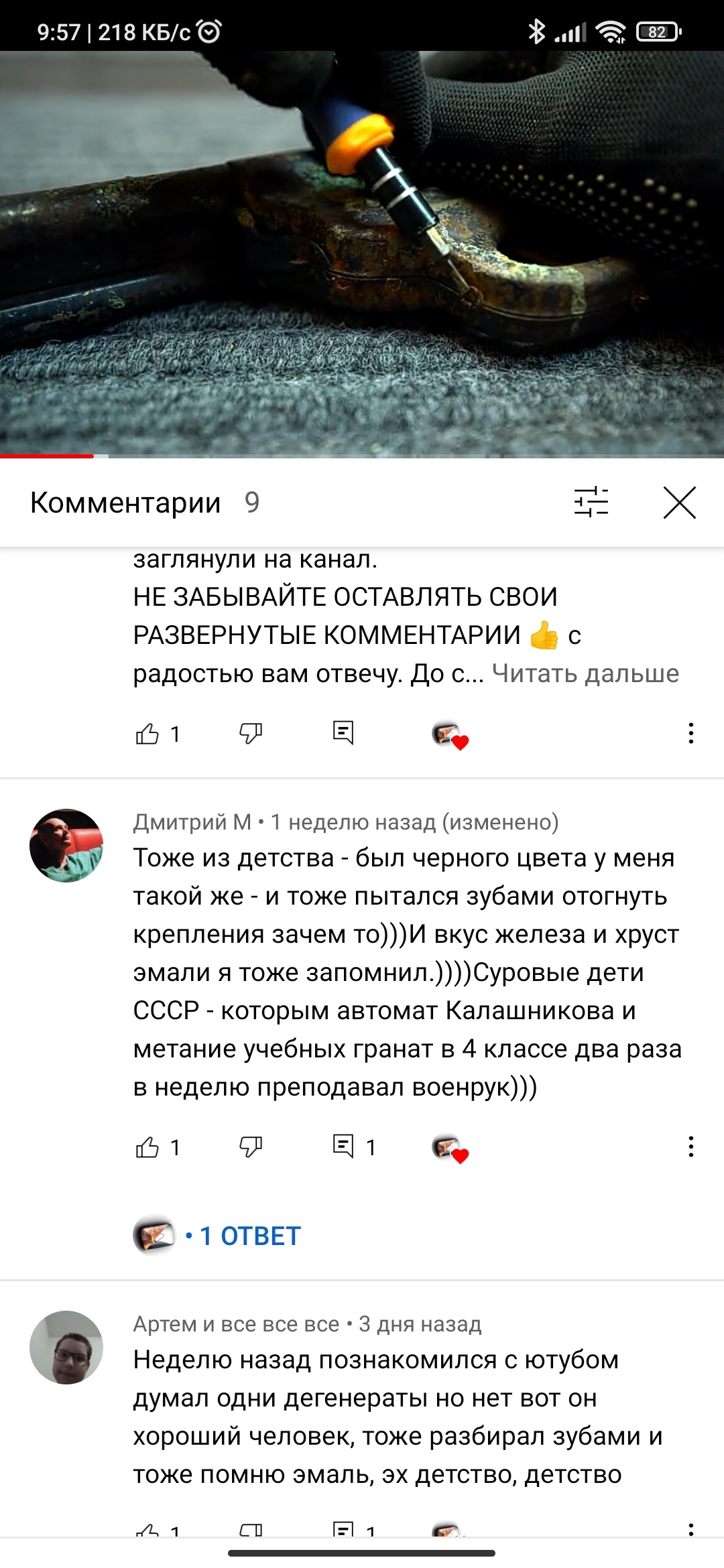
Task: Open overflow menu on pinned comment
Action: [x=690, y=733]
